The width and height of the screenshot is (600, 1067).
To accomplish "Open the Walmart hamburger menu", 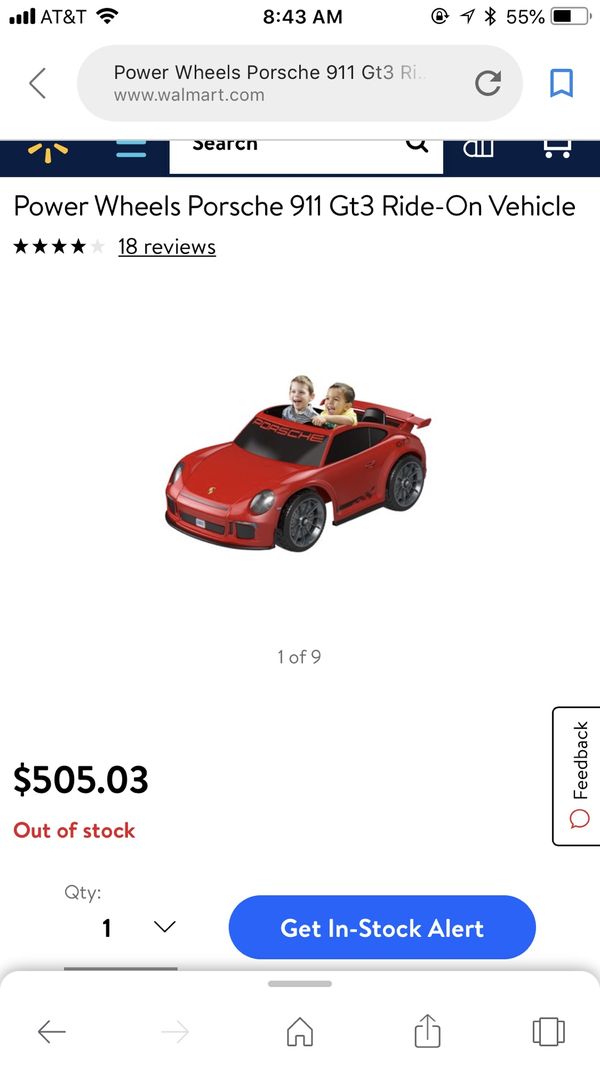I will [131, 149].
